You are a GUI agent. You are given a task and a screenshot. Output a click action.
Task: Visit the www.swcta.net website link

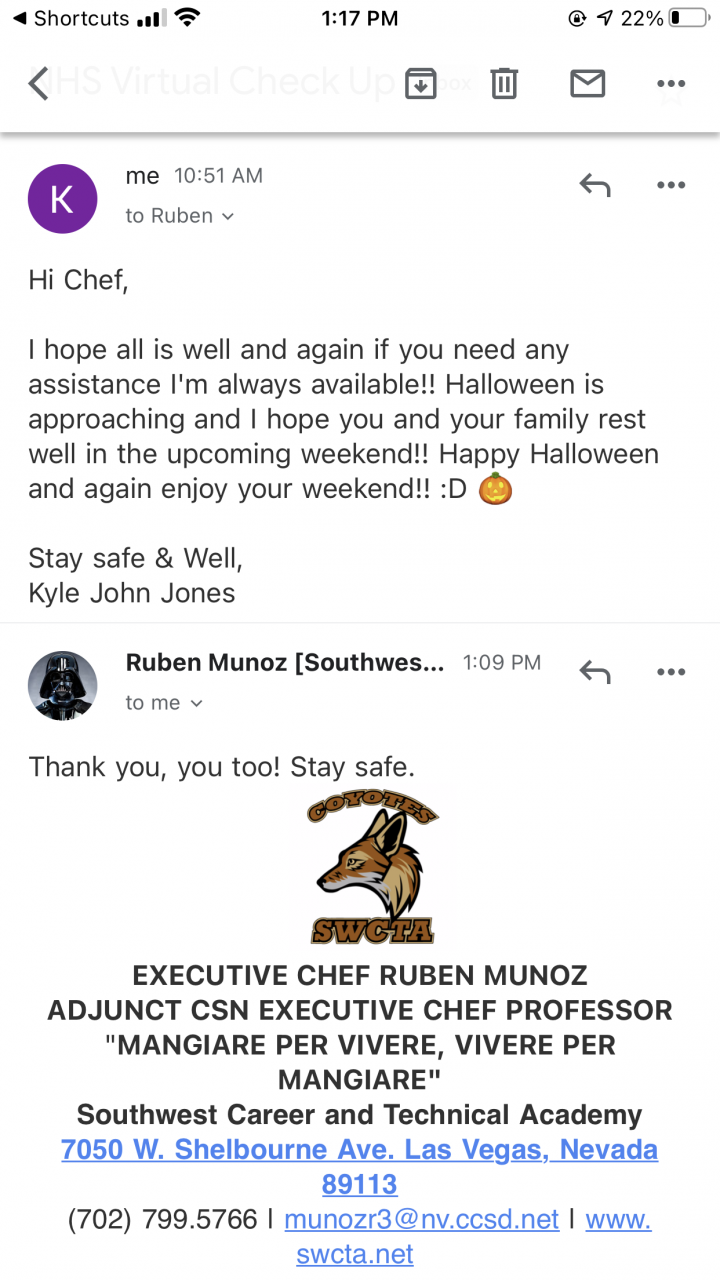pyautogui.click(x=355, y=1254)
